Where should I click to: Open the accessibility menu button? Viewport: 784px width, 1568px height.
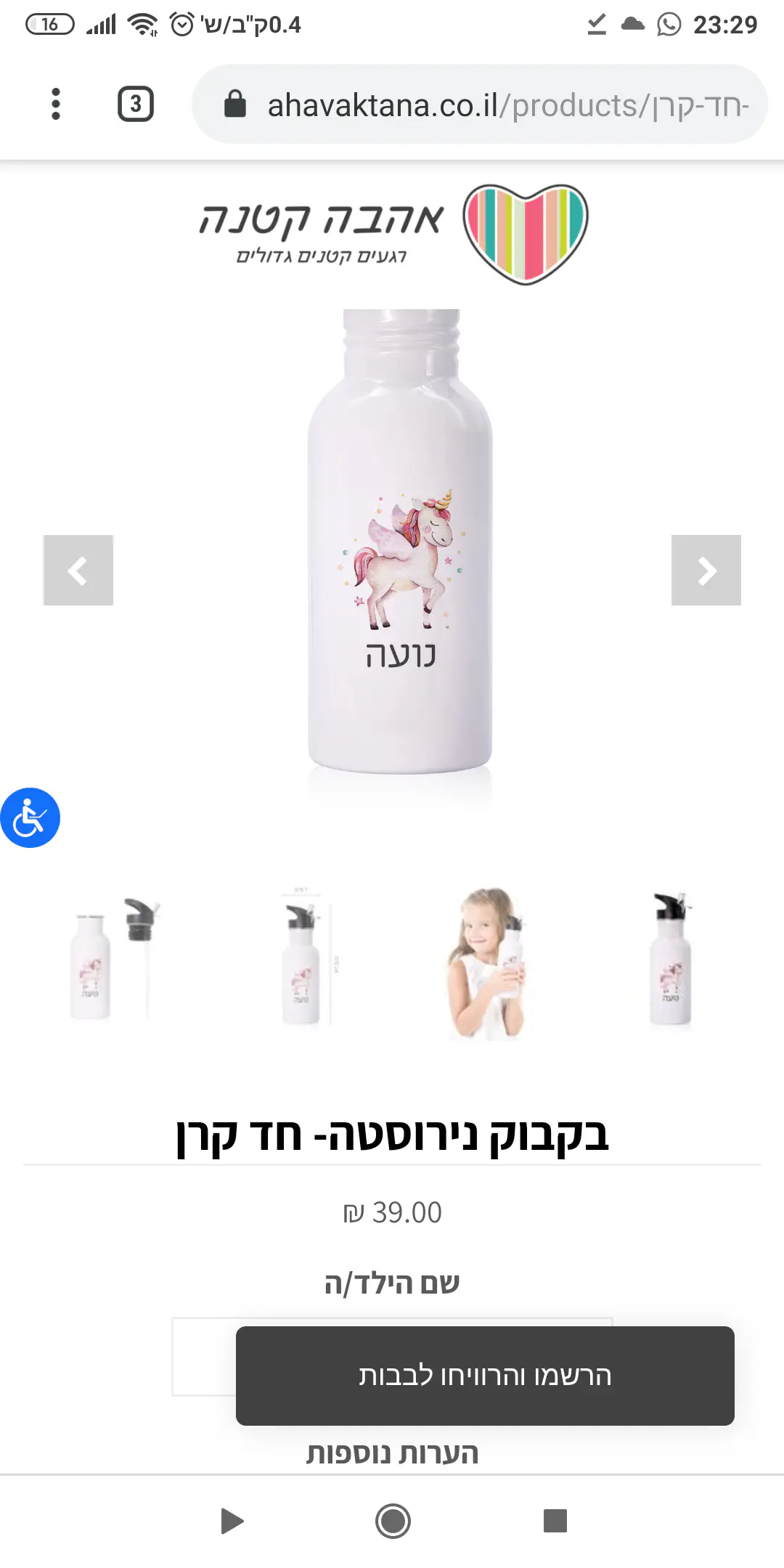30,818
